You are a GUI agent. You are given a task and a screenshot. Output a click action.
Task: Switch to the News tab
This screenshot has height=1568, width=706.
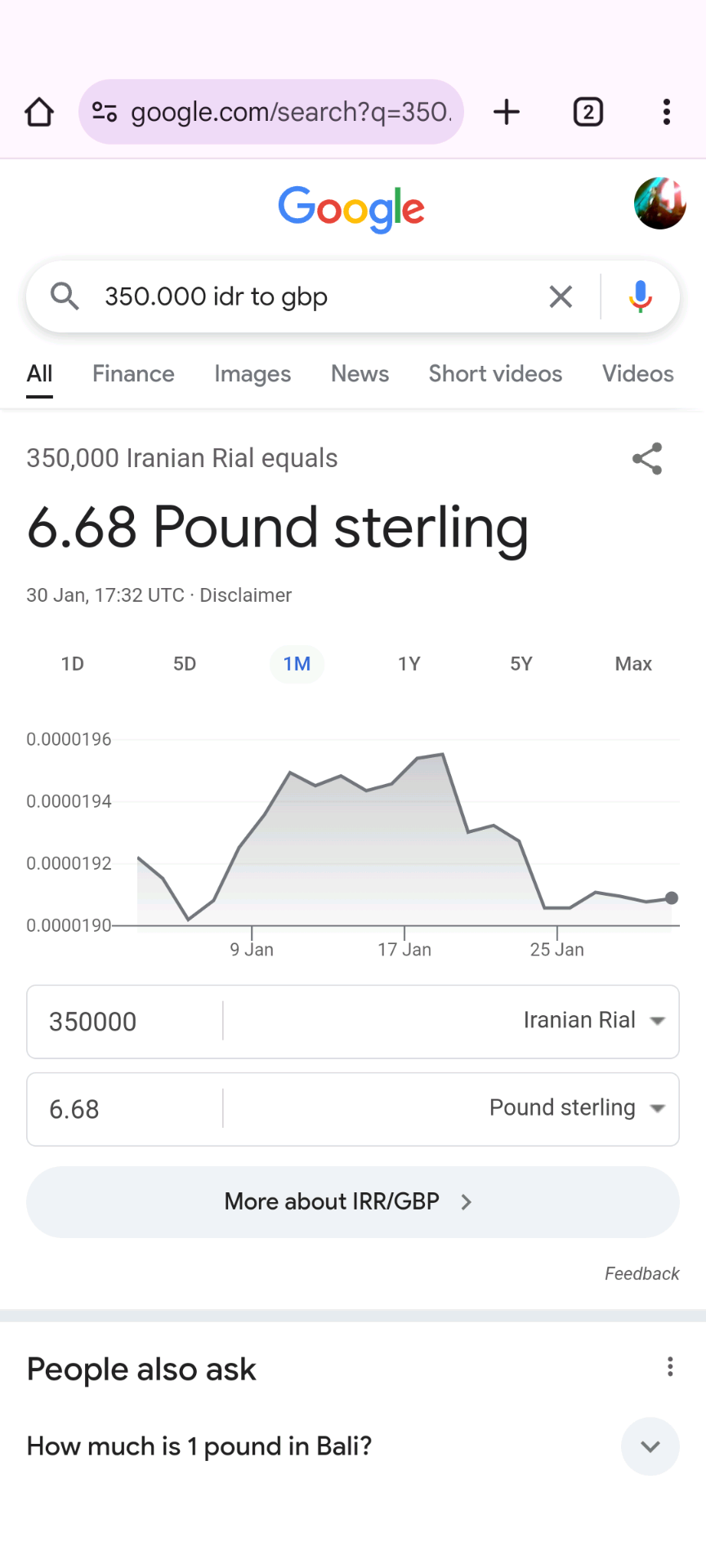[360, 374]
